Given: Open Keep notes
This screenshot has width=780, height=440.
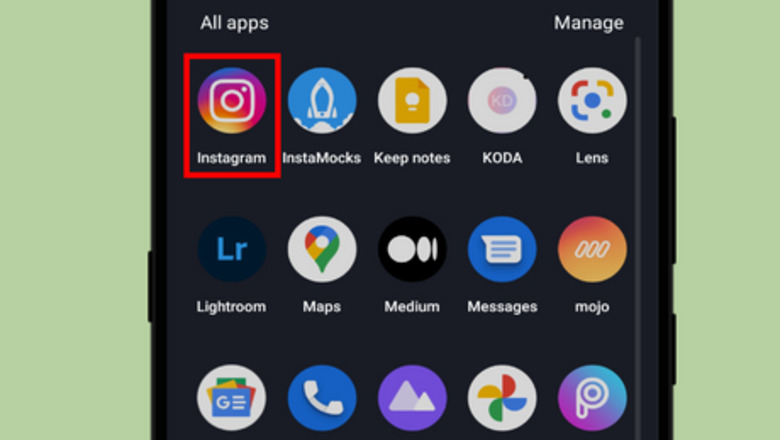Looking at the screenshot, I should 412,101.
